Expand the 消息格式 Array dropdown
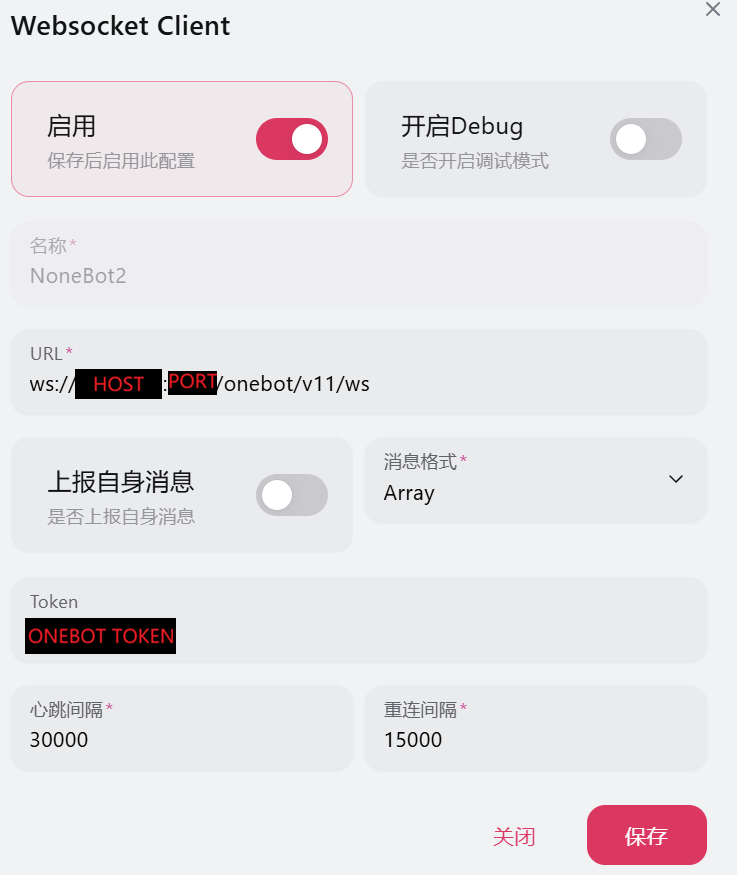 click(x=535, y=480)
